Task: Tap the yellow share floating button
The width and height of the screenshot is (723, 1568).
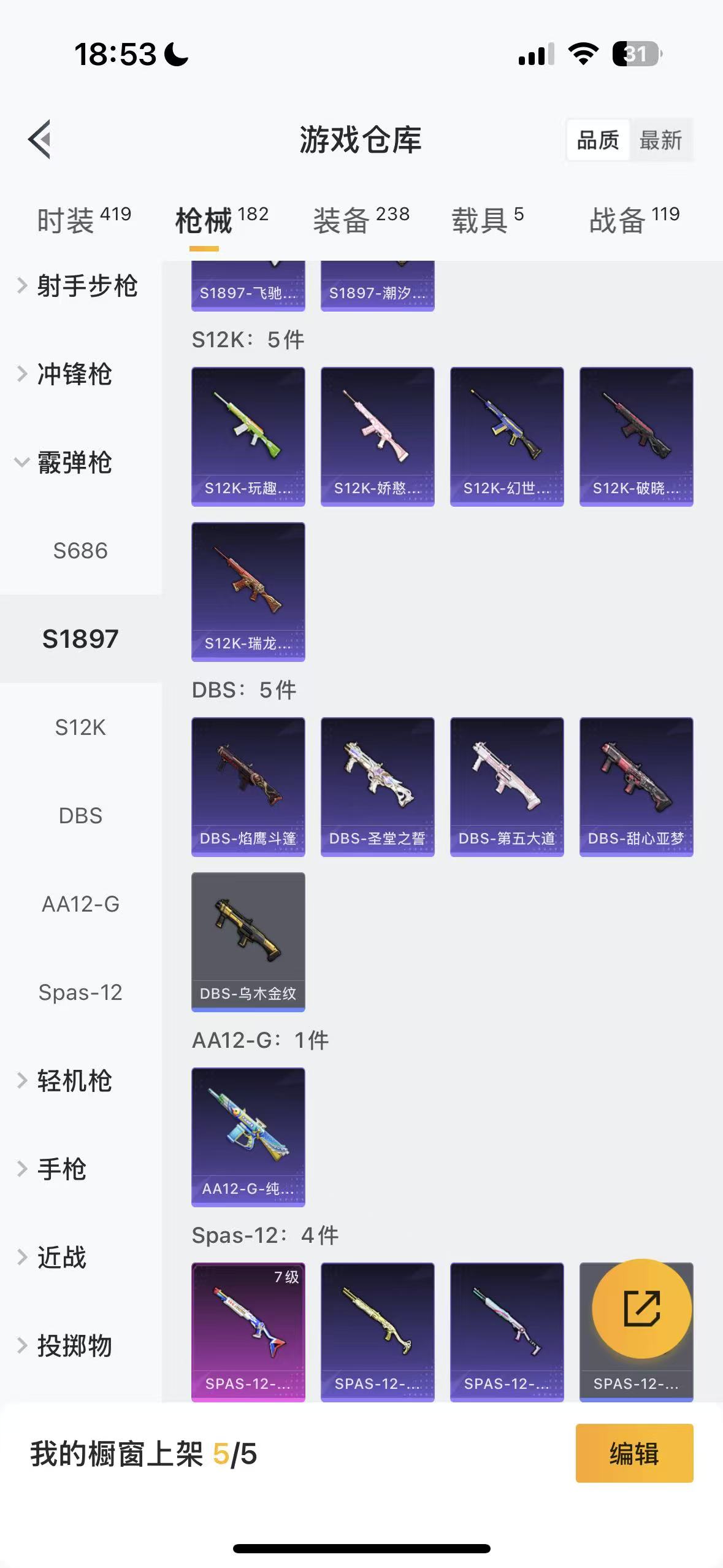Action: click(641, 1309)
